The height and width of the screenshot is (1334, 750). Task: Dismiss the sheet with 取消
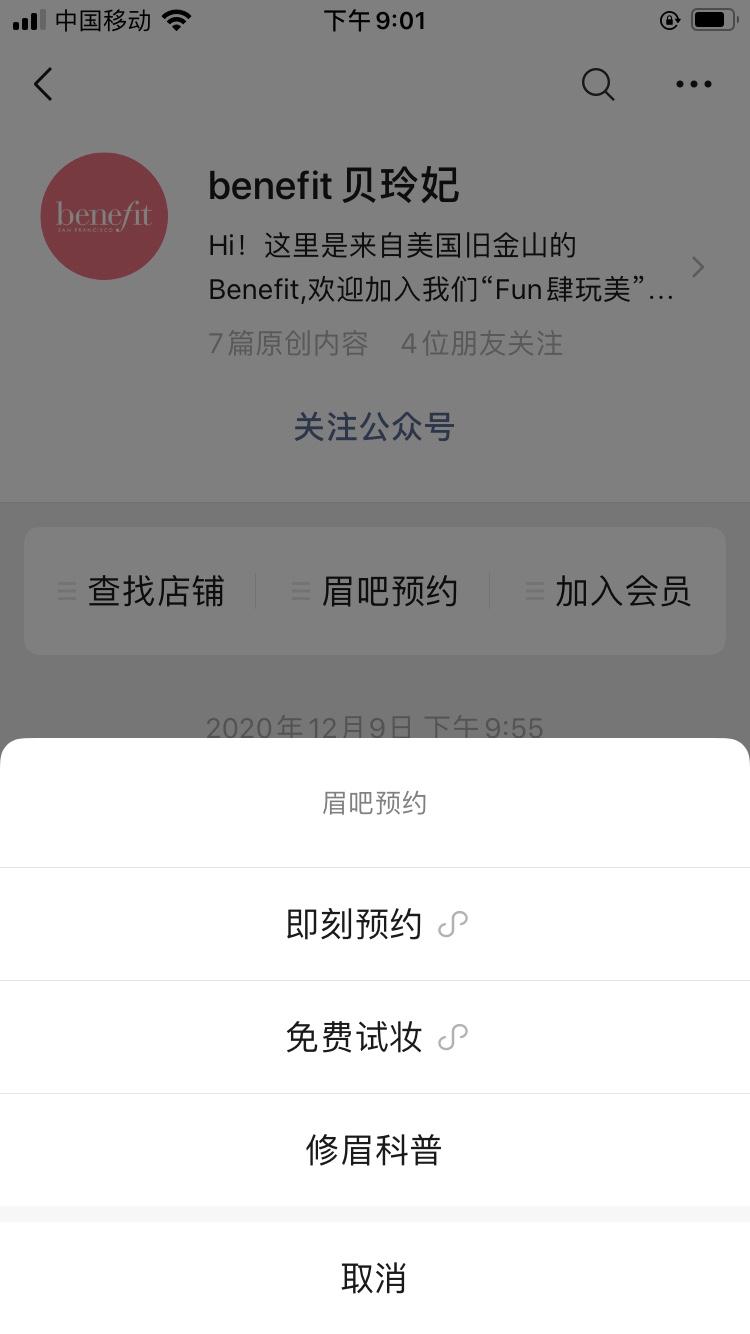(x=375, y=1278)
